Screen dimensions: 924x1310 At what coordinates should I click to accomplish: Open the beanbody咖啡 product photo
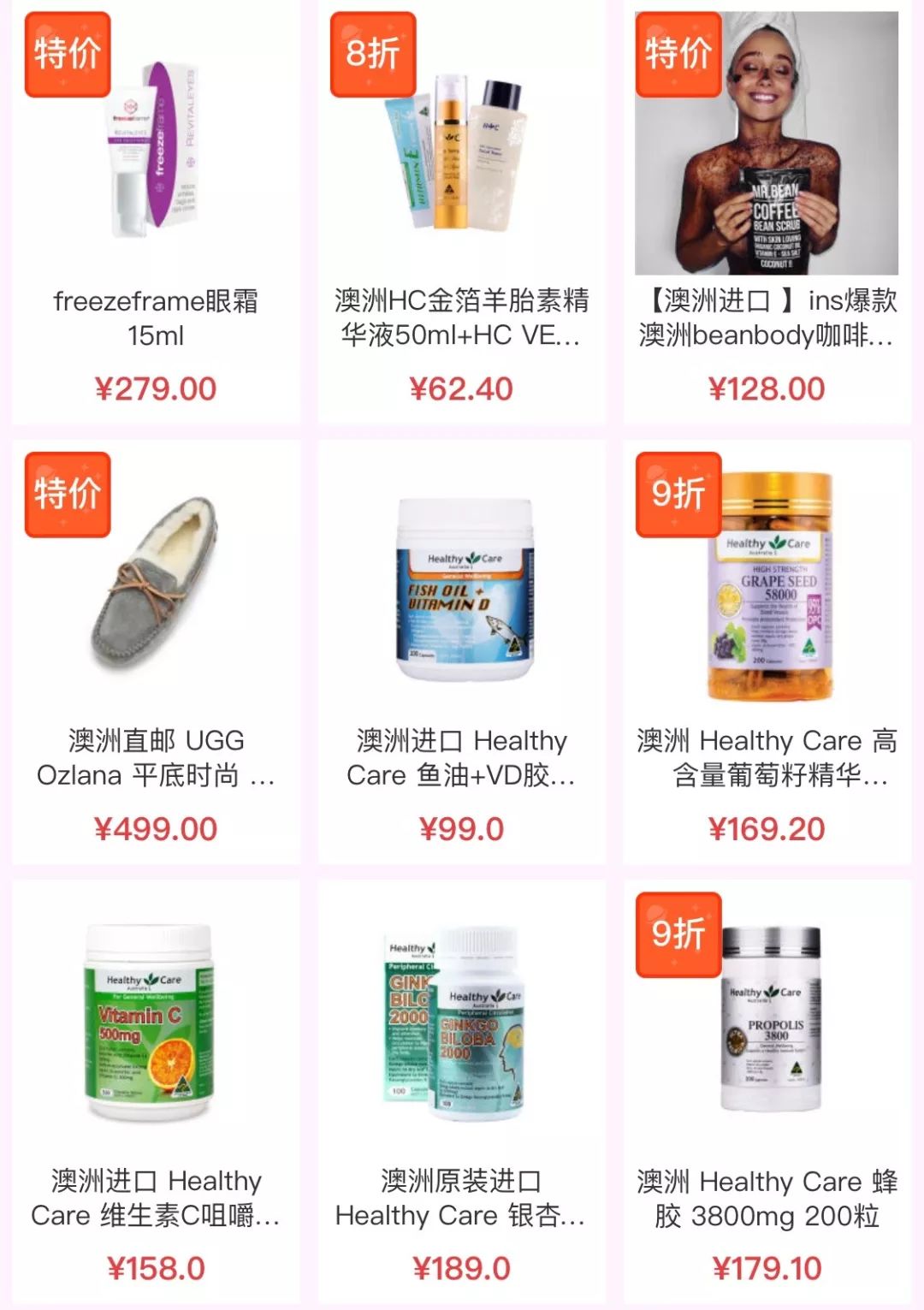(x=770, y=141)
